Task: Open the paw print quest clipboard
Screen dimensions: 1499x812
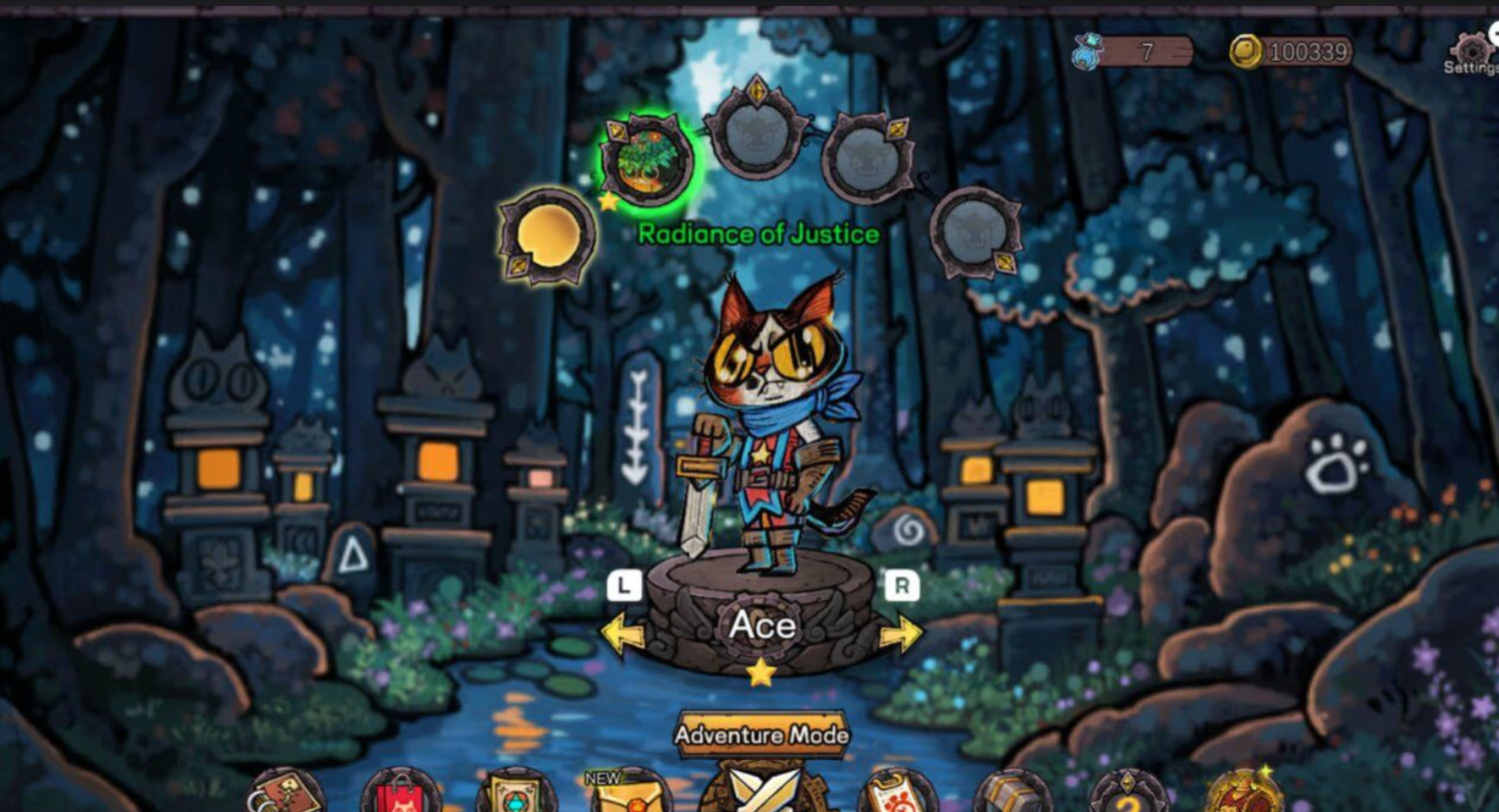Action: (896, 791)
